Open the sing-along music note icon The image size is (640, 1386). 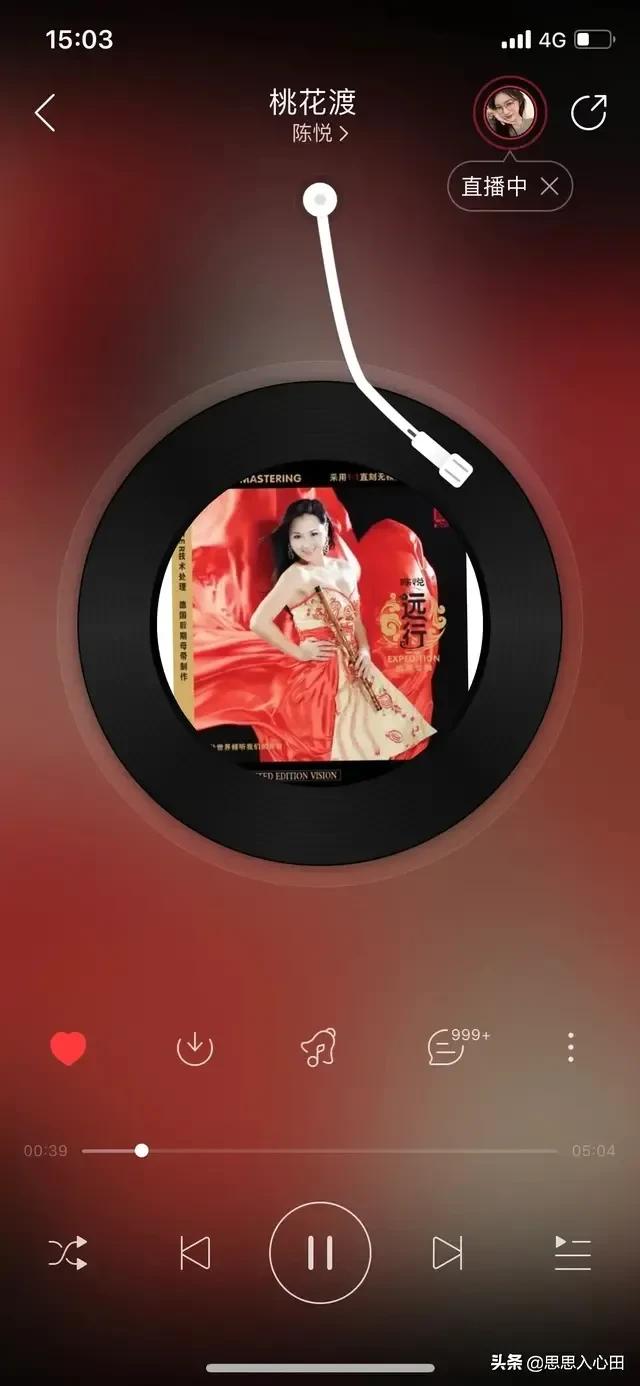[319, 1048]
